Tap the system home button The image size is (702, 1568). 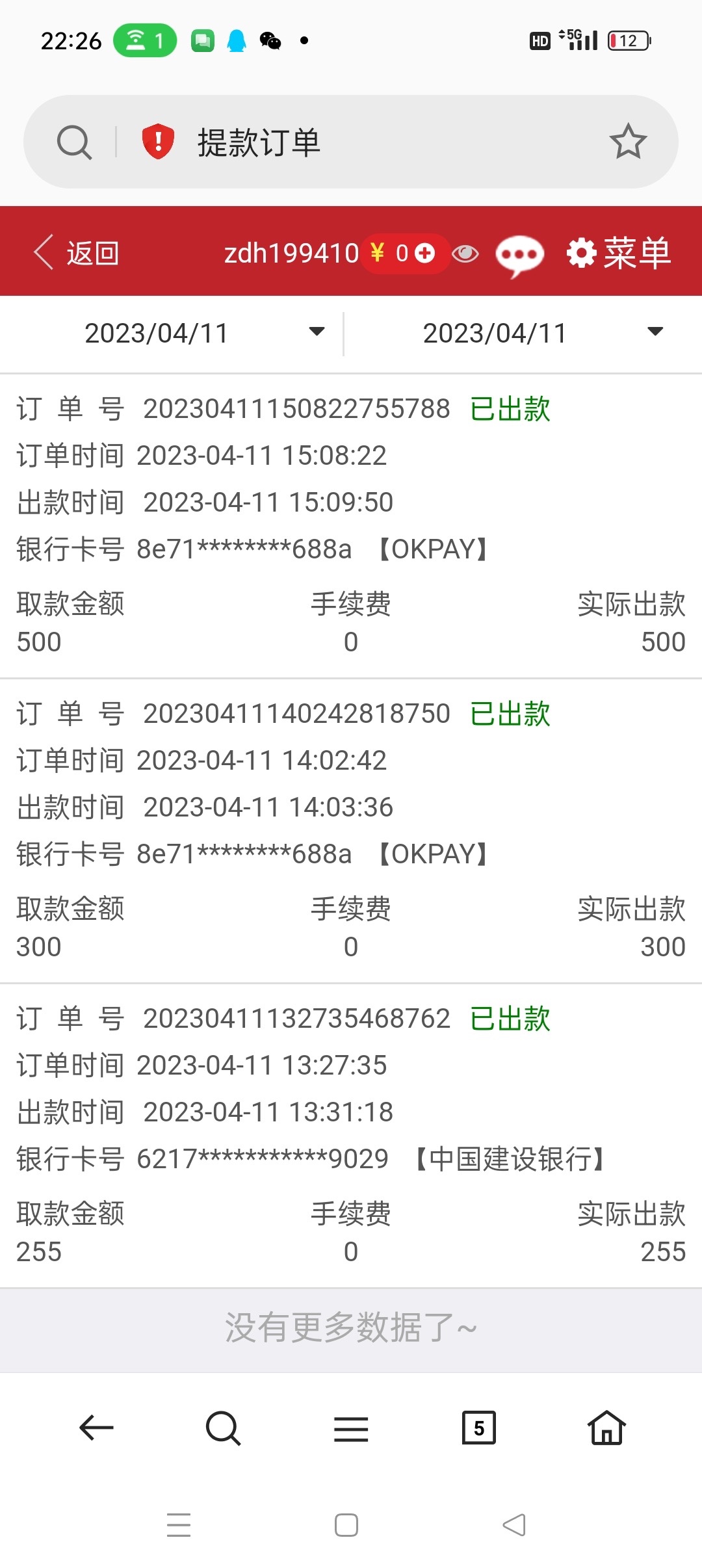[346, 1525]
